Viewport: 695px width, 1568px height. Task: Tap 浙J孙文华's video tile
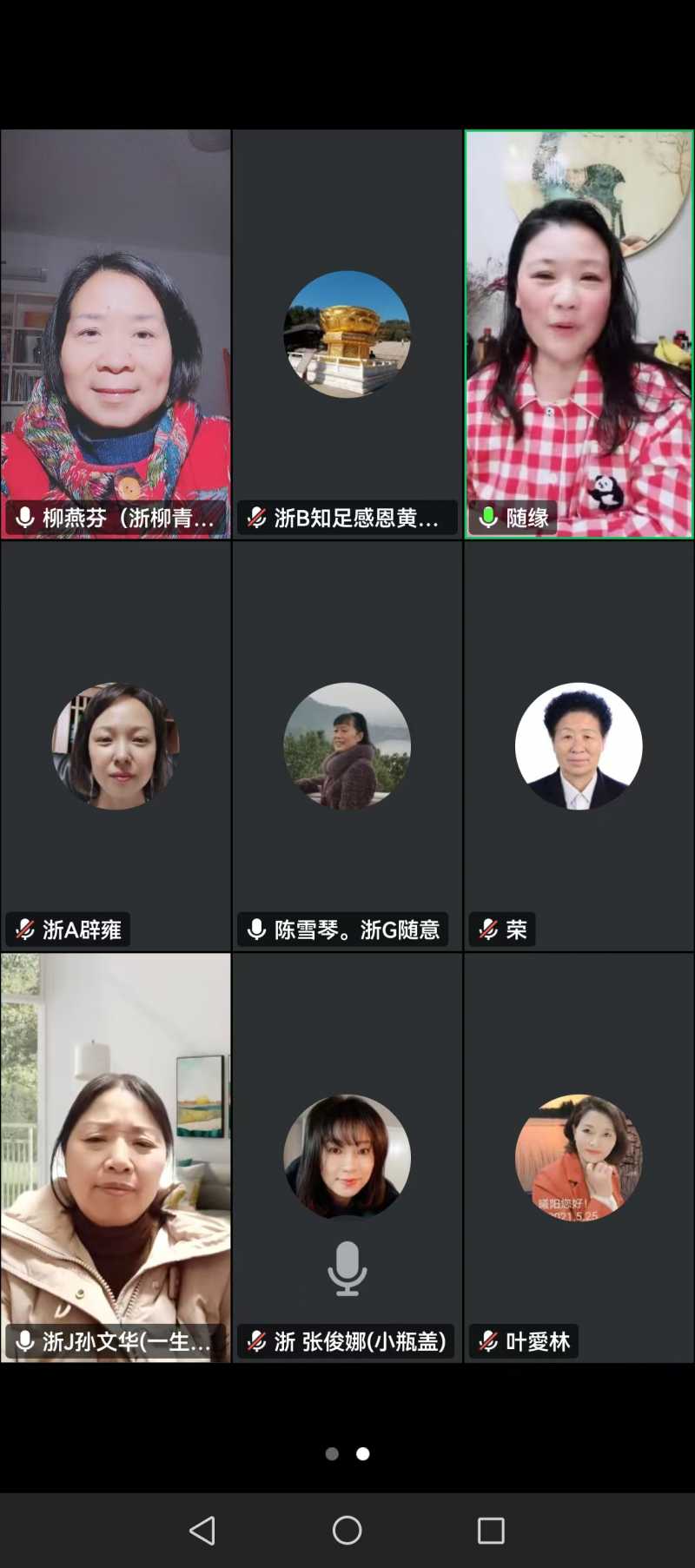[116, 1157]
